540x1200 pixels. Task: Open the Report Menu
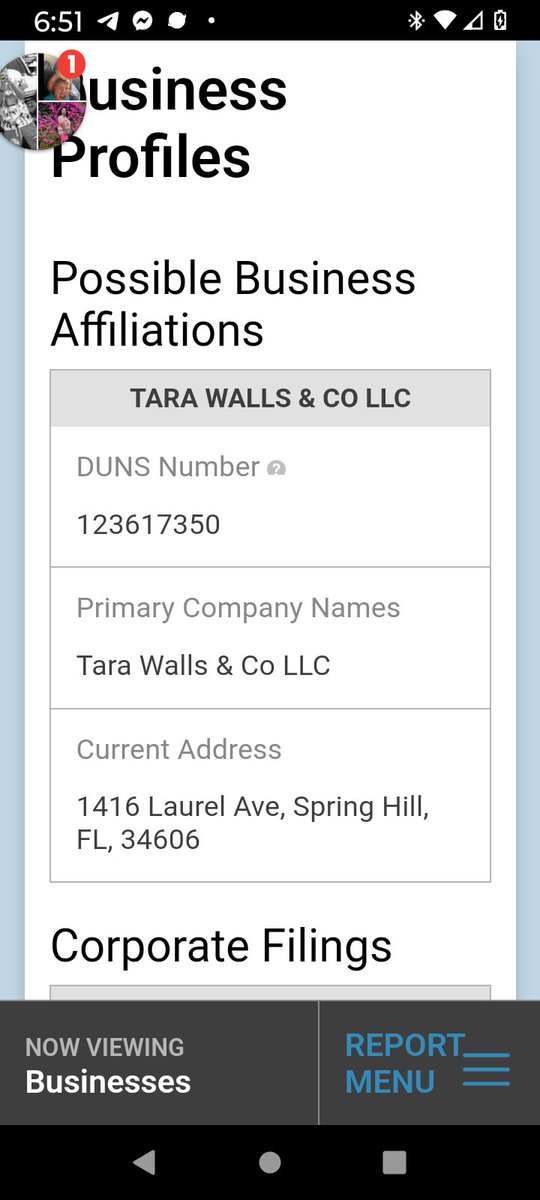coord(428,1063)
